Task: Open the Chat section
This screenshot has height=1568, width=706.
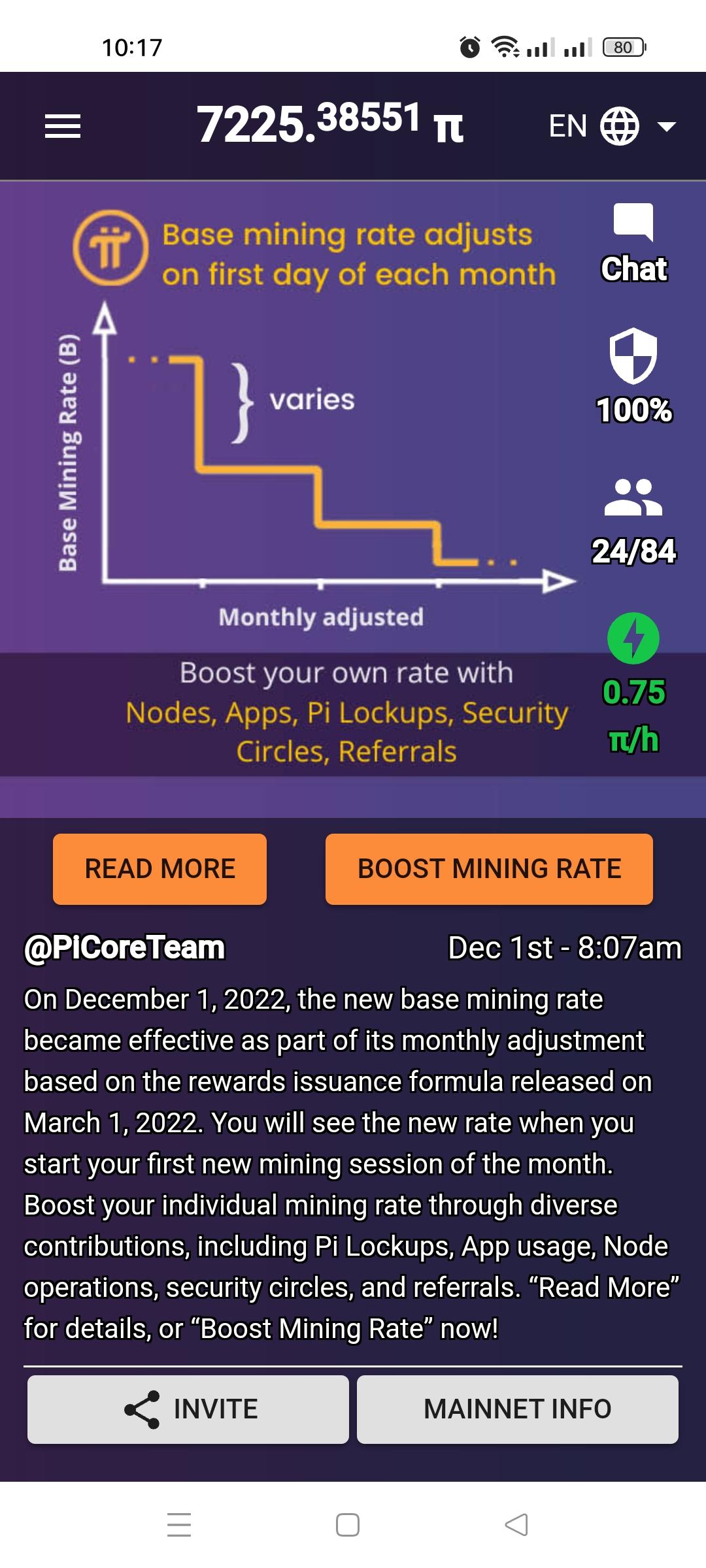Action: pyautogui.click(x=633, y=243)
